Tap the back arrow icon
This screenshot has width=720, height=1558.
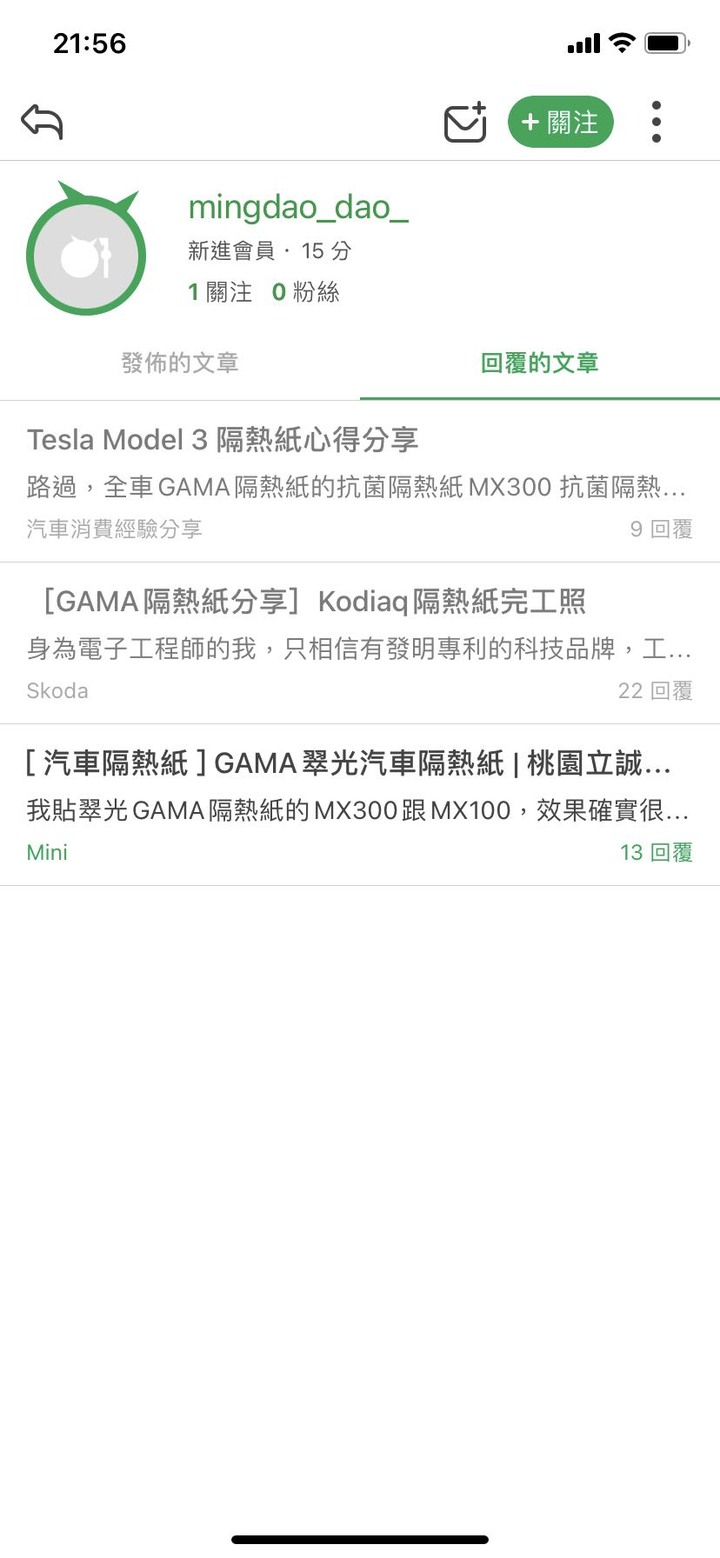click(42, 122)
